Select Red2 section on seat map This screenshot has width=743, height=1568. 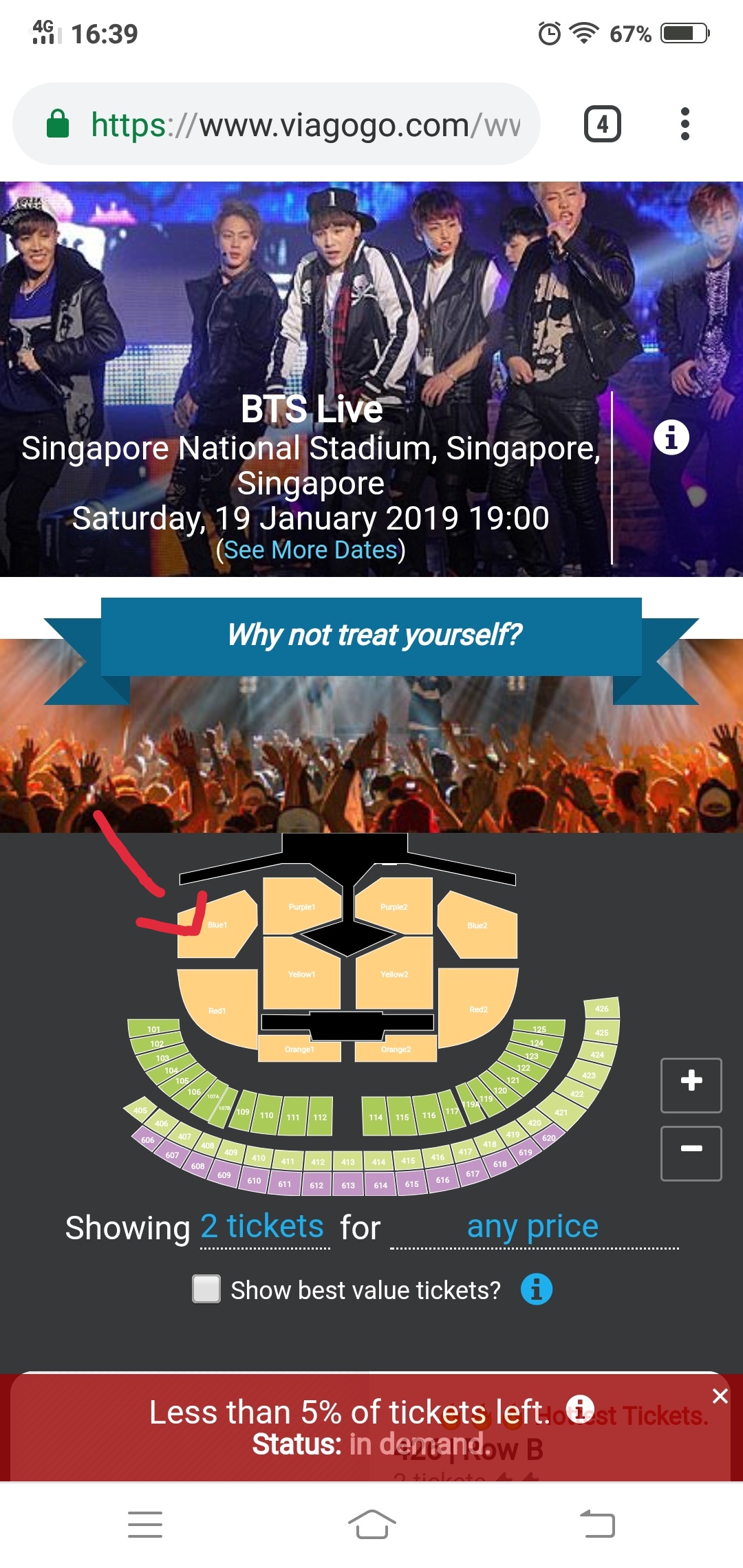[478, 1009]
